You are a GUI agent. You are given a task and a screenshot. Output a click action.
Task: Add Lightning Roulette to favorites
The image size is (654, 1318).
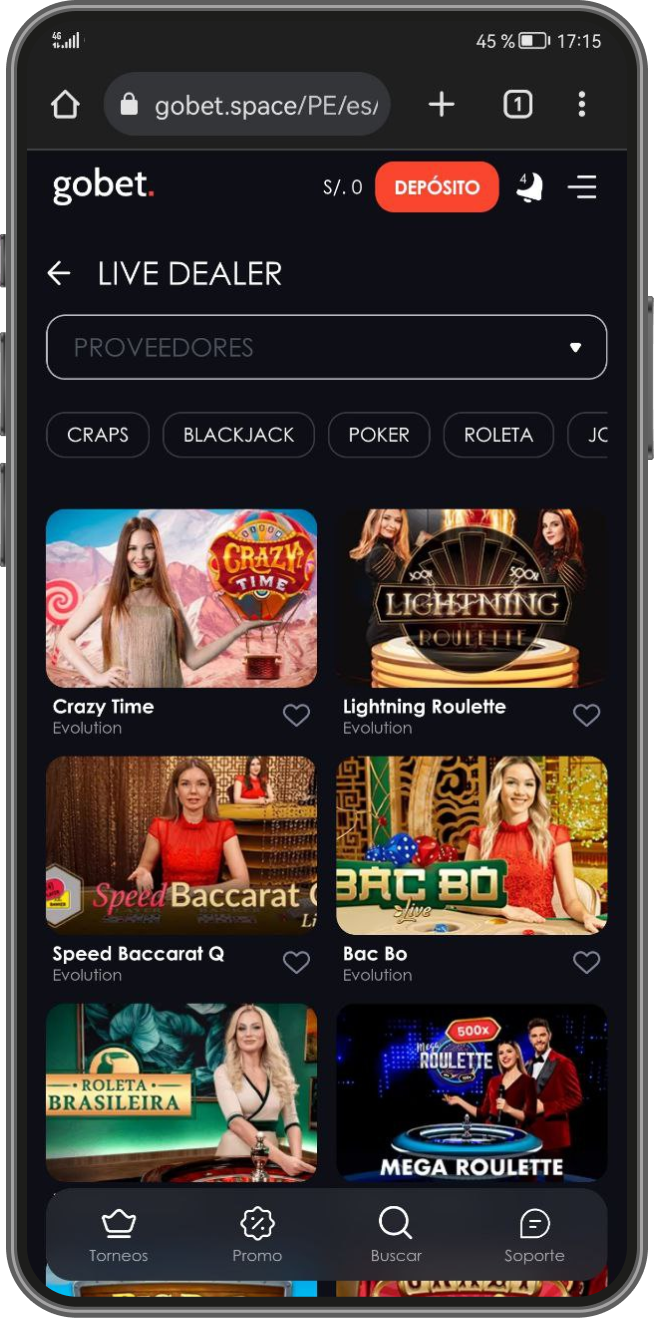586,715
